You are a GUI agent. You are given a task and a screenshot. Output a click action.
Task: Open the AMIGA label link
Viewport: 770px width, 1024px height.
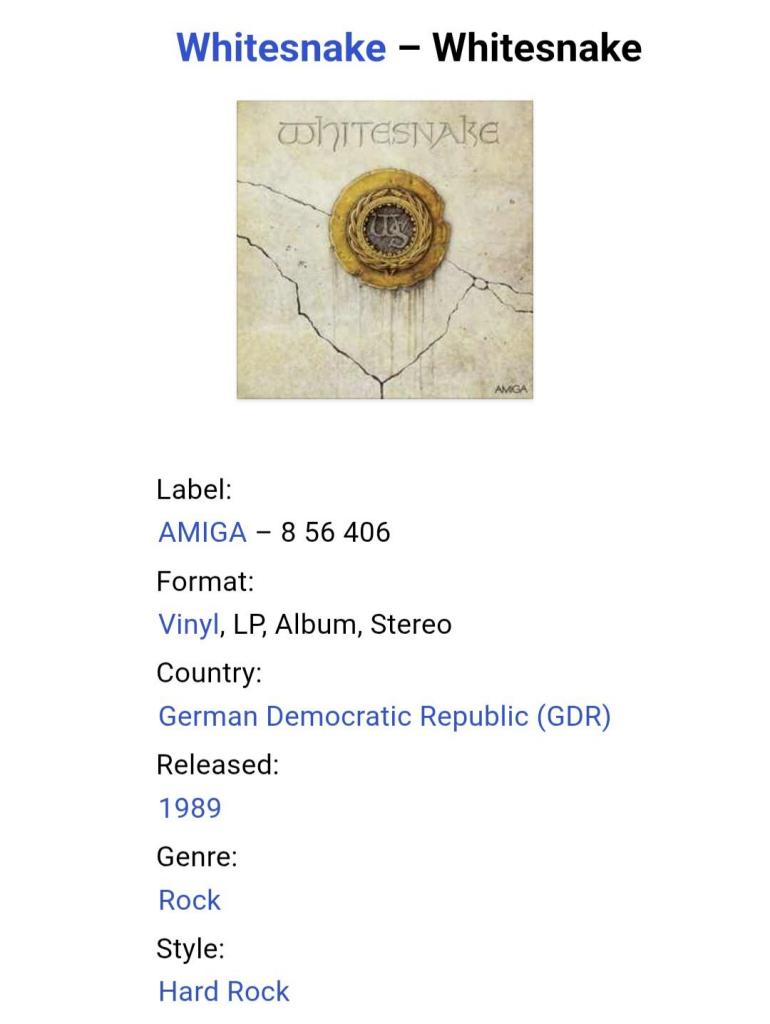pos(202,532)
